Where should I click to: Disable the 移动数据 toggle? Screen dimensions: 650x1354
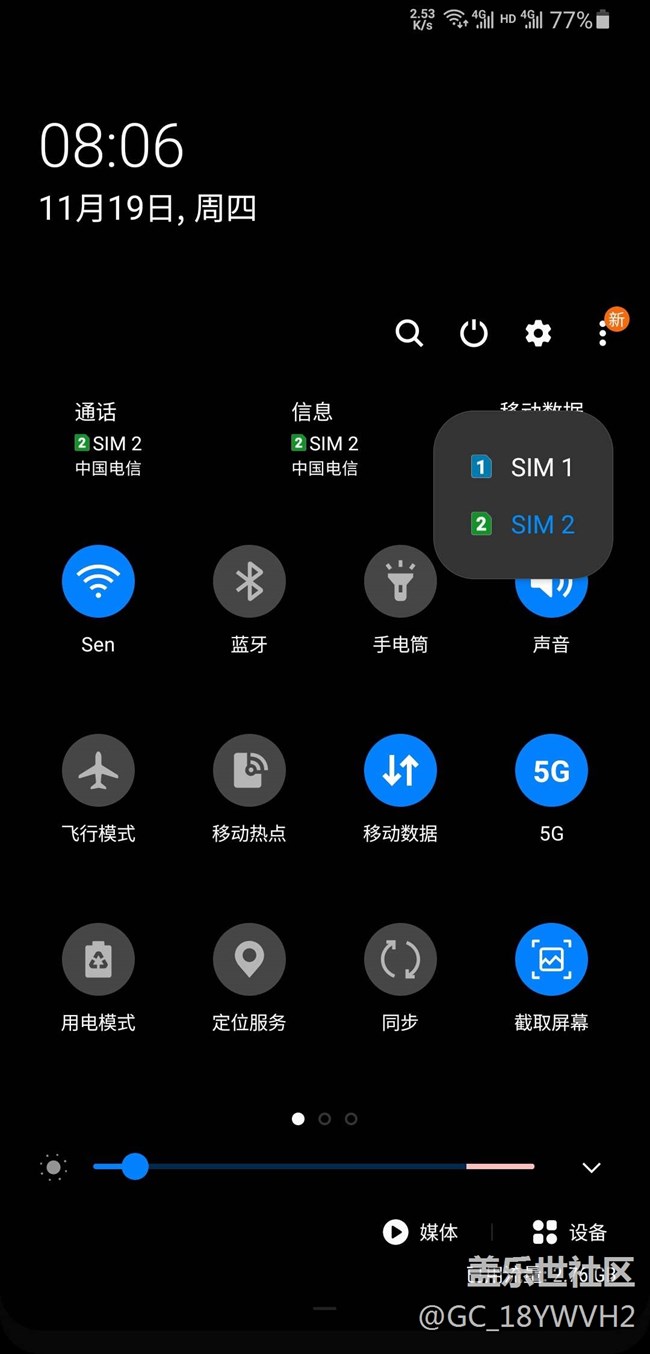(x=400, y=771)
